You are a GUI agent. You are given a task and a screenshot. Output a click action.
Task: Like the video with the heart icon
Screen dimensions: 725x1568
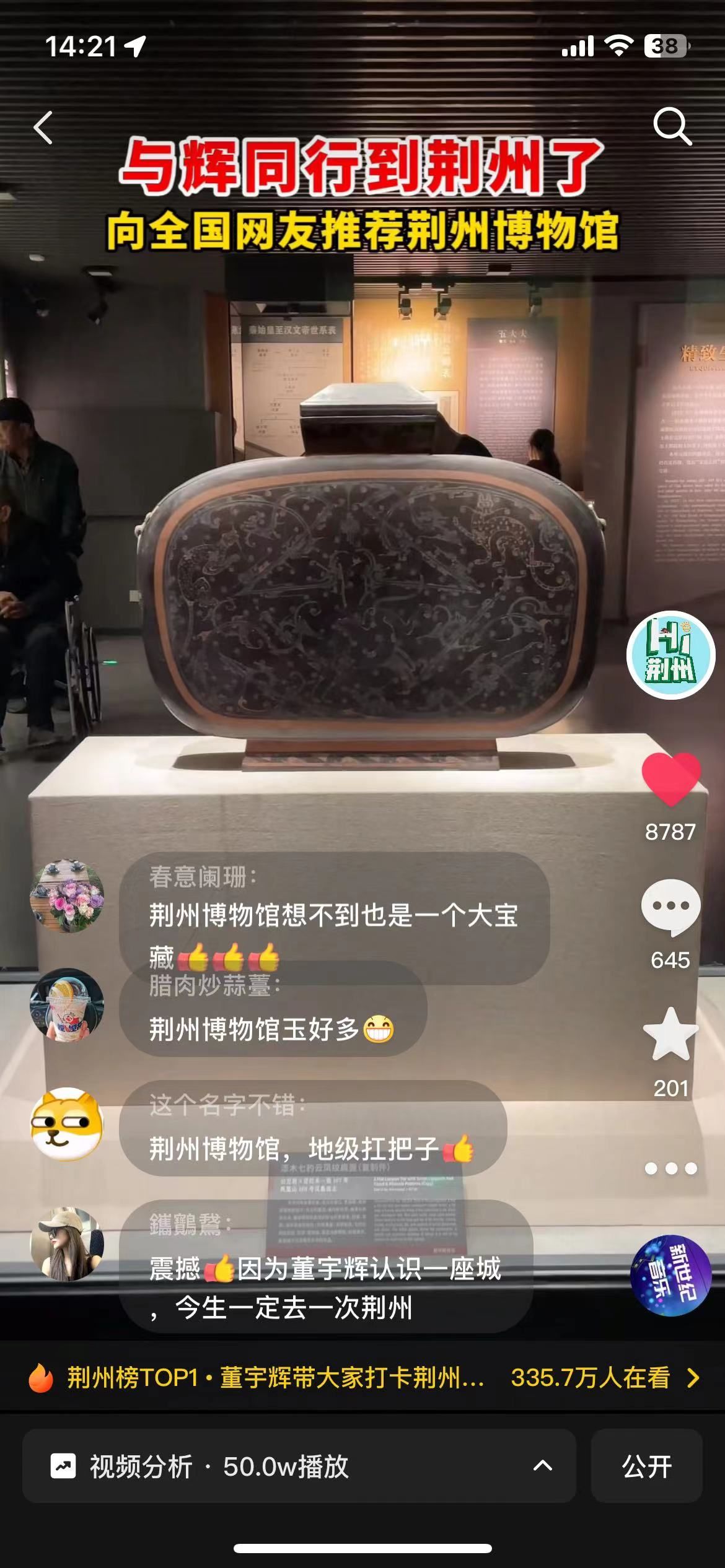[x=670, y=780]
